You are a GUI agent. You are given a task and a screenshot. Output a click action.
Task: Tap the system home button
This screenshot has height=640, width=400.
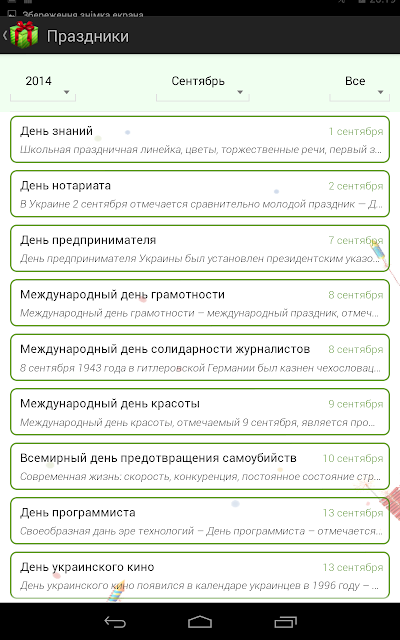pos(200,622)
